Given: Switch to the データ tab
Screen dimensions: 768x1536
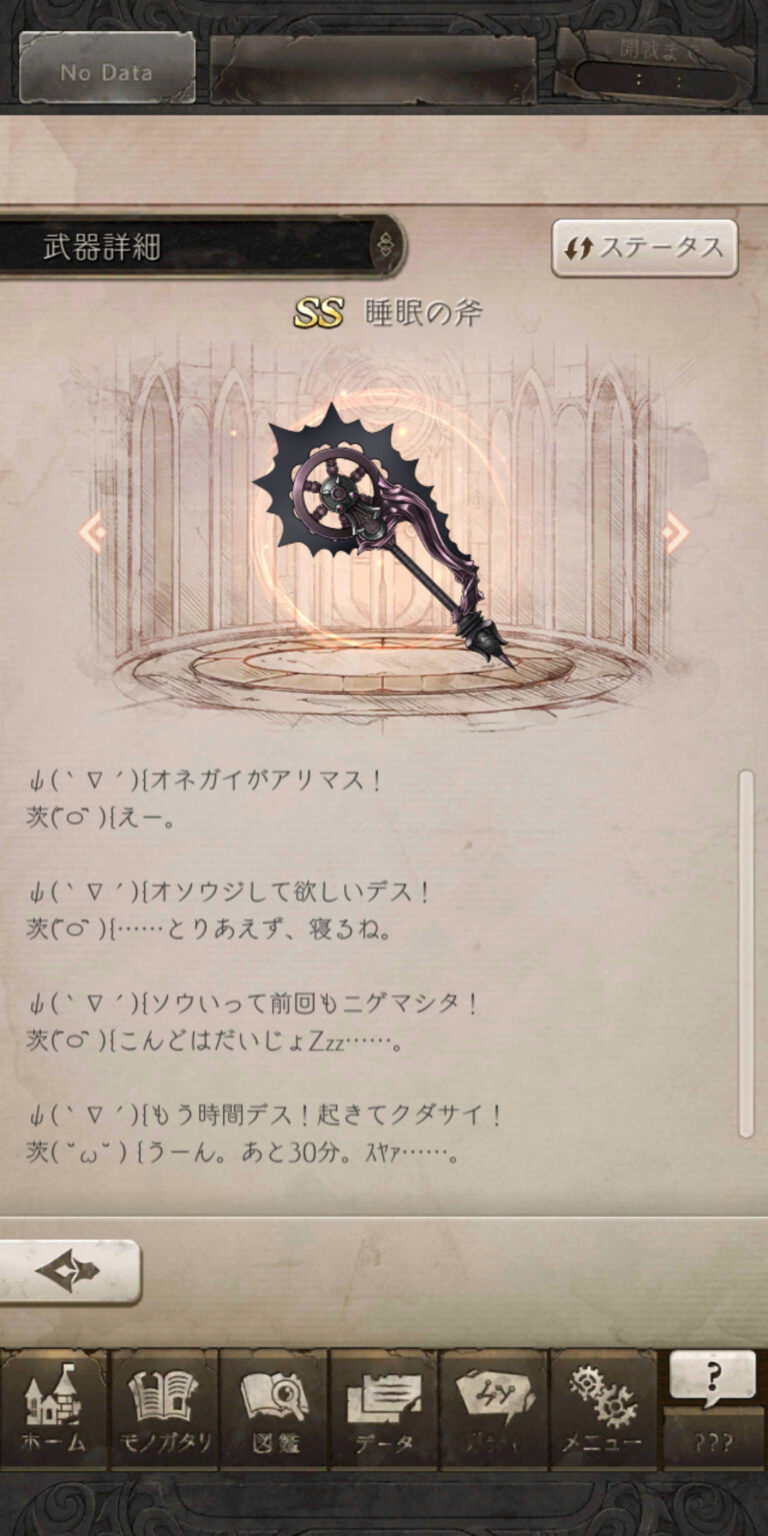Looking at the screenshot, I should tap(384, 1408).
